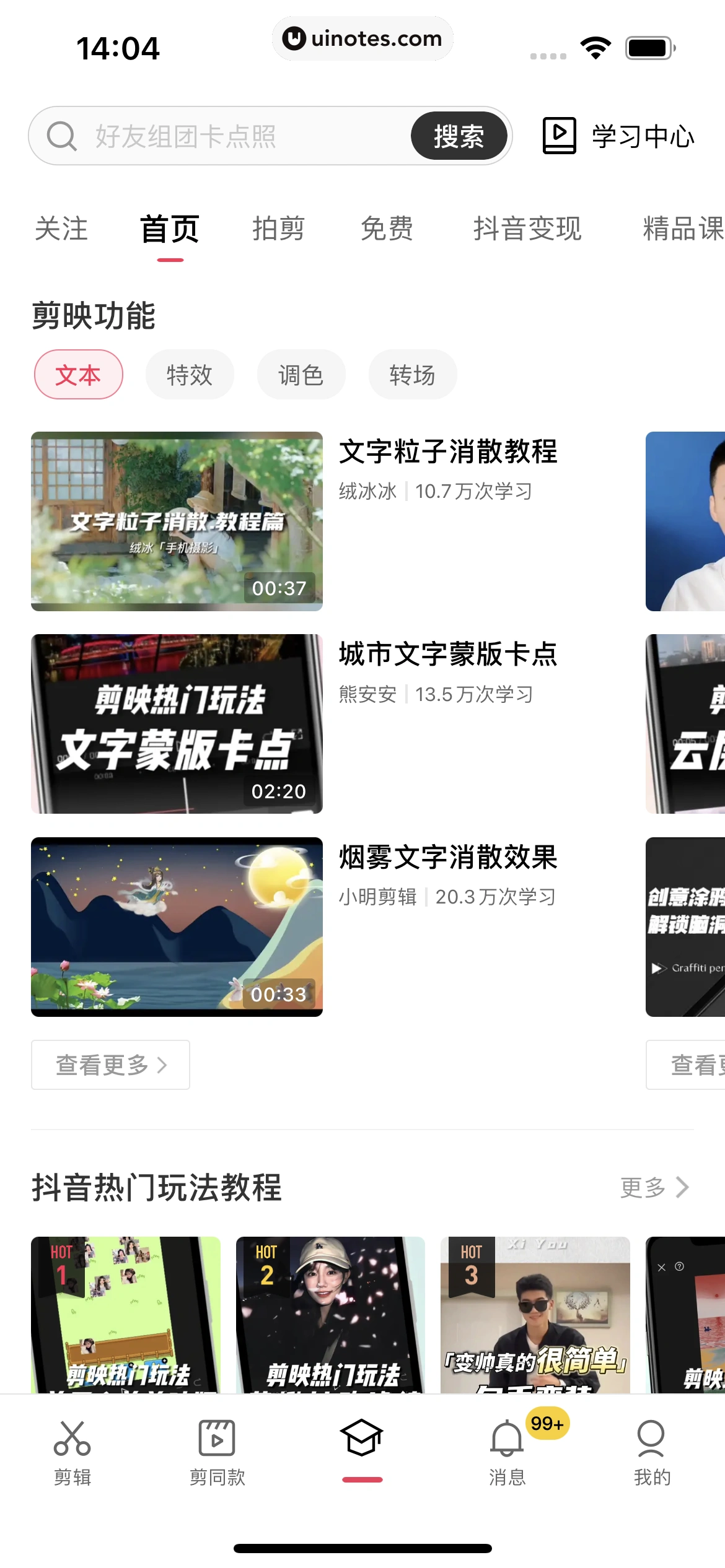Image resolution: width=725 pixels, height=1568 pixels.
Task: Switch to the 免费 tab
Action: (387, 229)
